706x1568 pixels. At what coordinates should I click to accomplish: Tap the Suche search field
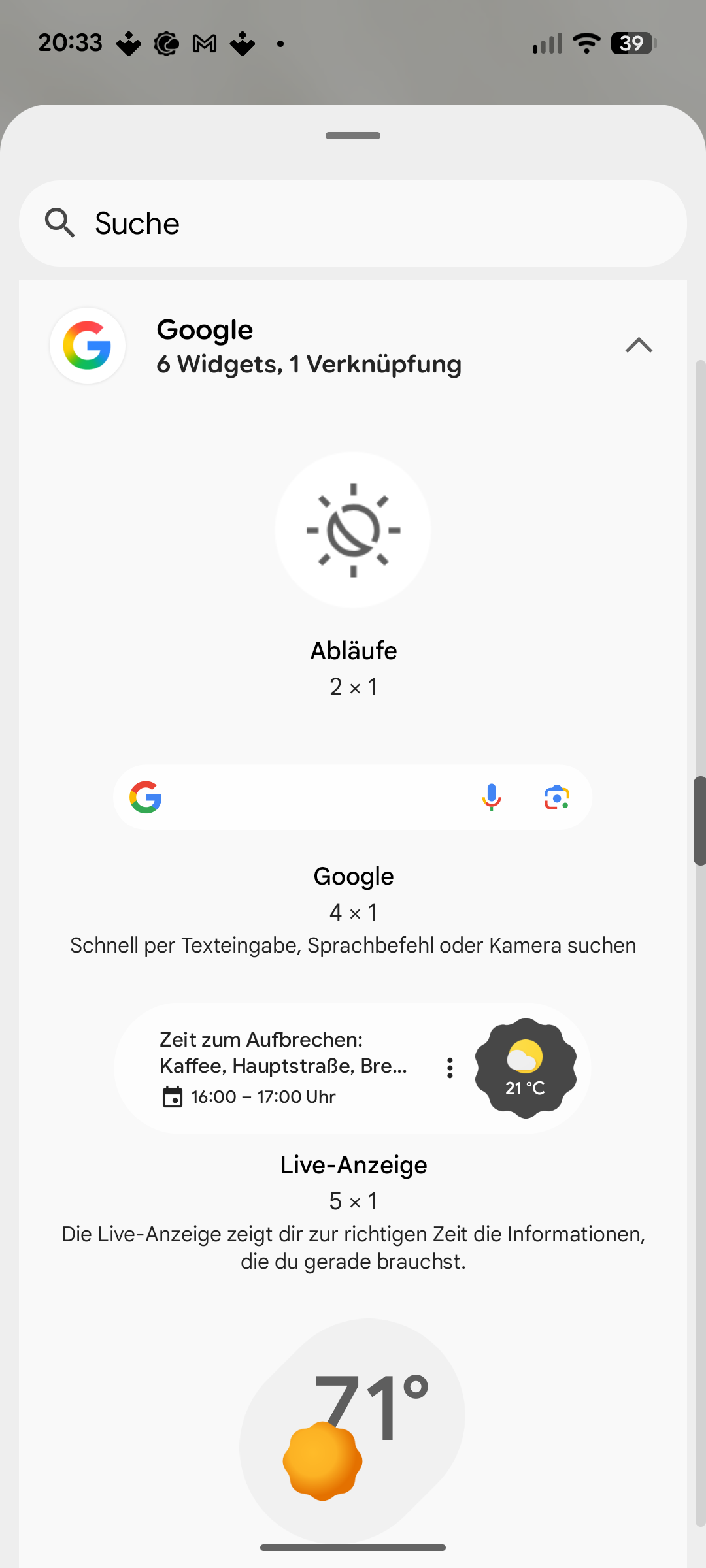click(x=353, y=223)
